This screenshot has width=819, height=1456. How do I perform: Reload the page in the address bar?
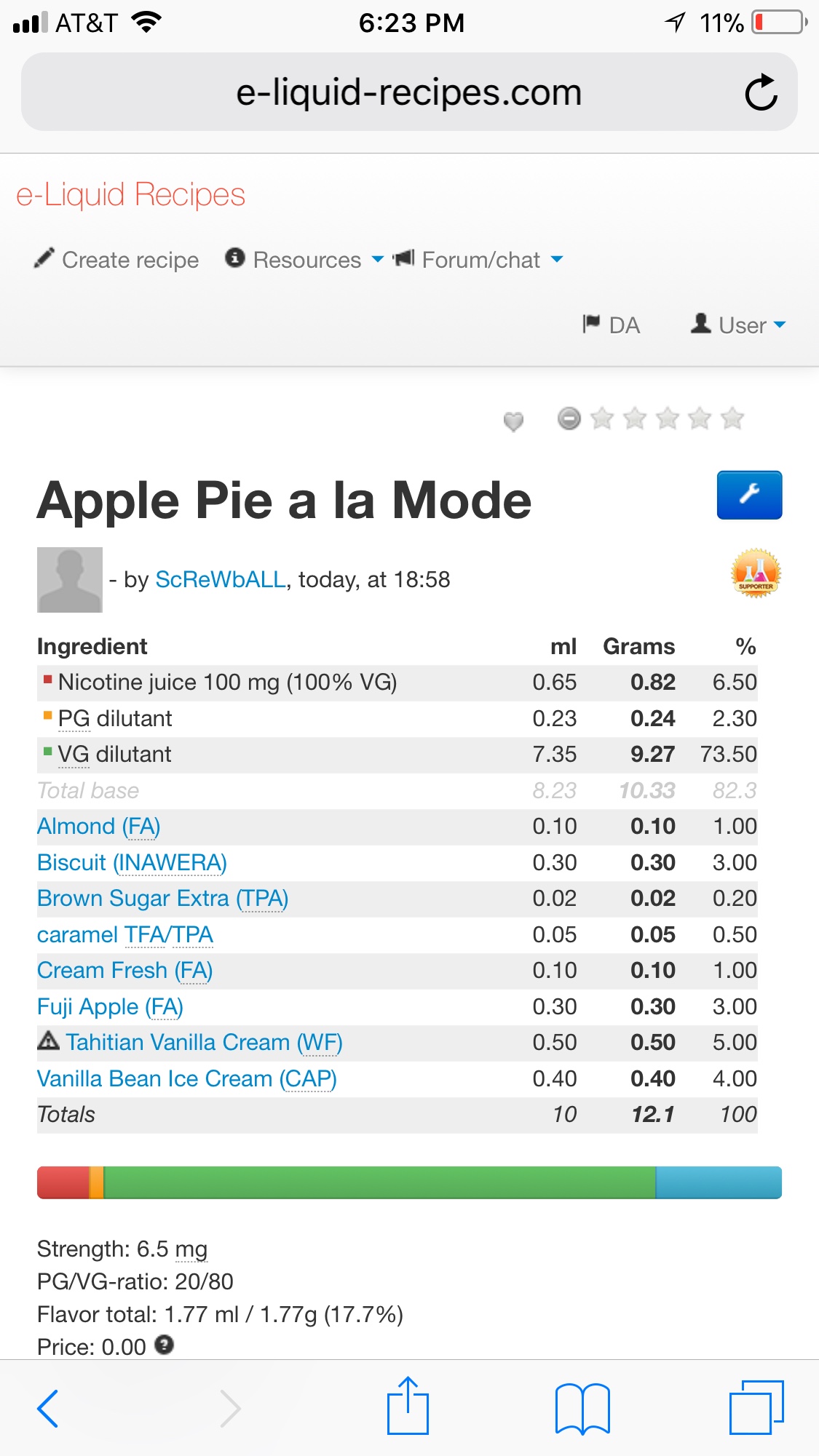[761, 92]
